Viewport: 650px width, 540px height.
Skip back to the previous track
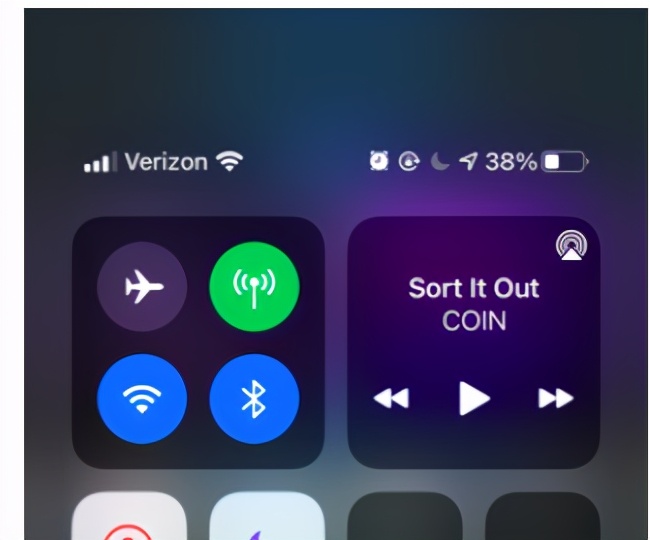click(391, 398)
